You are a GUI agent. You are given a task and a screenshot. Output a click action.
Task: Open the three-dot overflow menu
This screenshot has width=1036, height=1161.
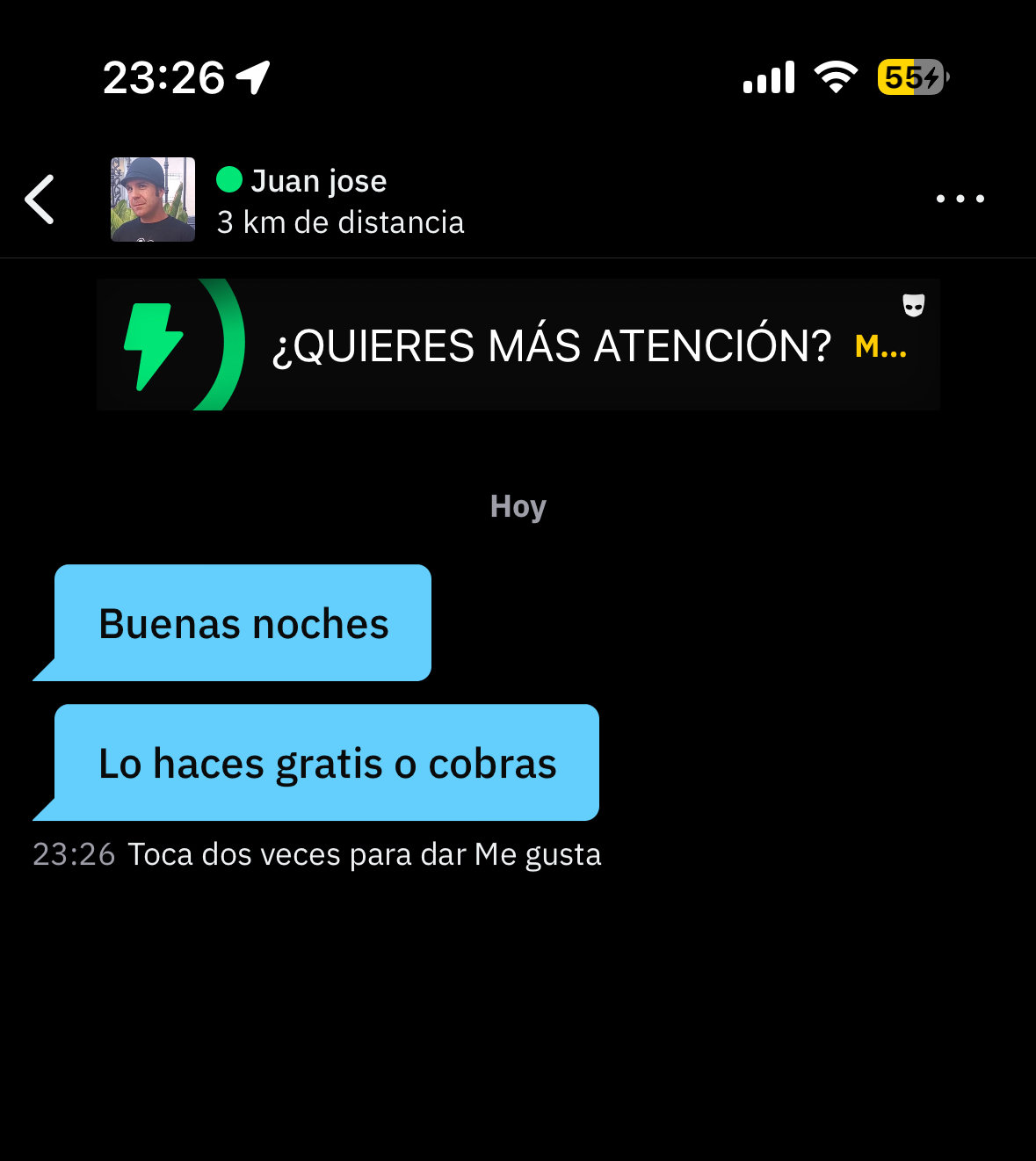click(x=960, y=200)
